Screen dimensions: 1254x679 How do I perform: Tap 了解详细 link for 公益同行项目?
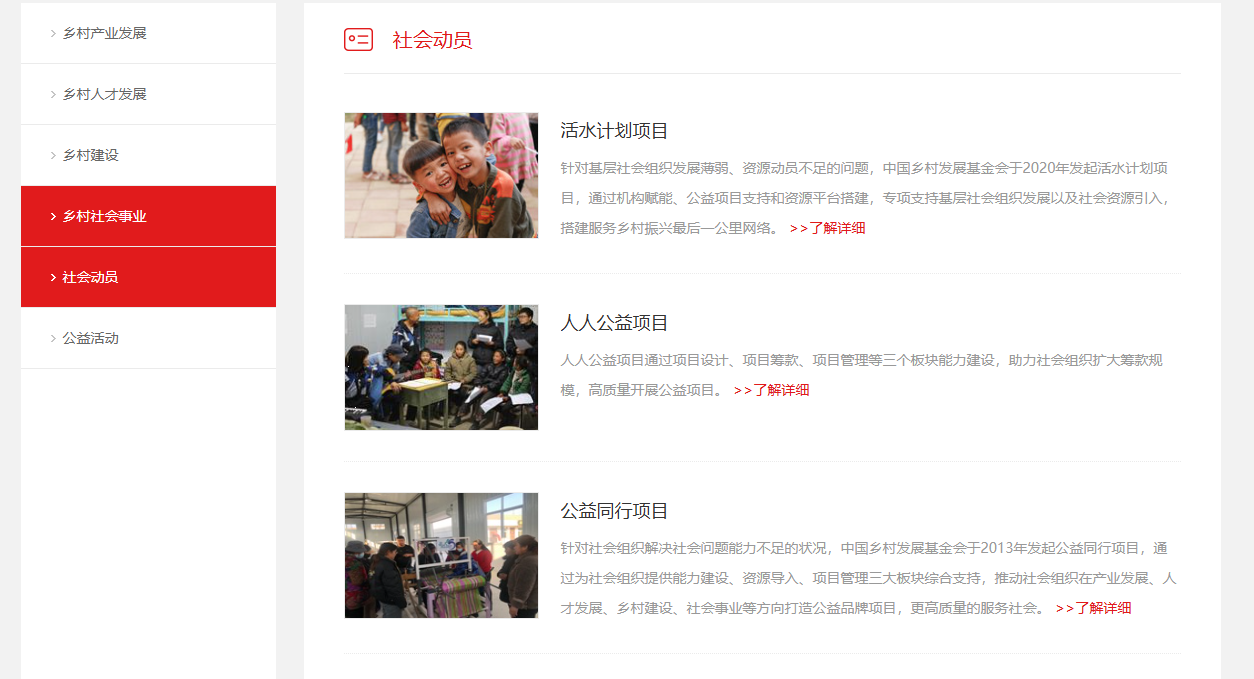pyautogui.click(x=1094, y=608)
